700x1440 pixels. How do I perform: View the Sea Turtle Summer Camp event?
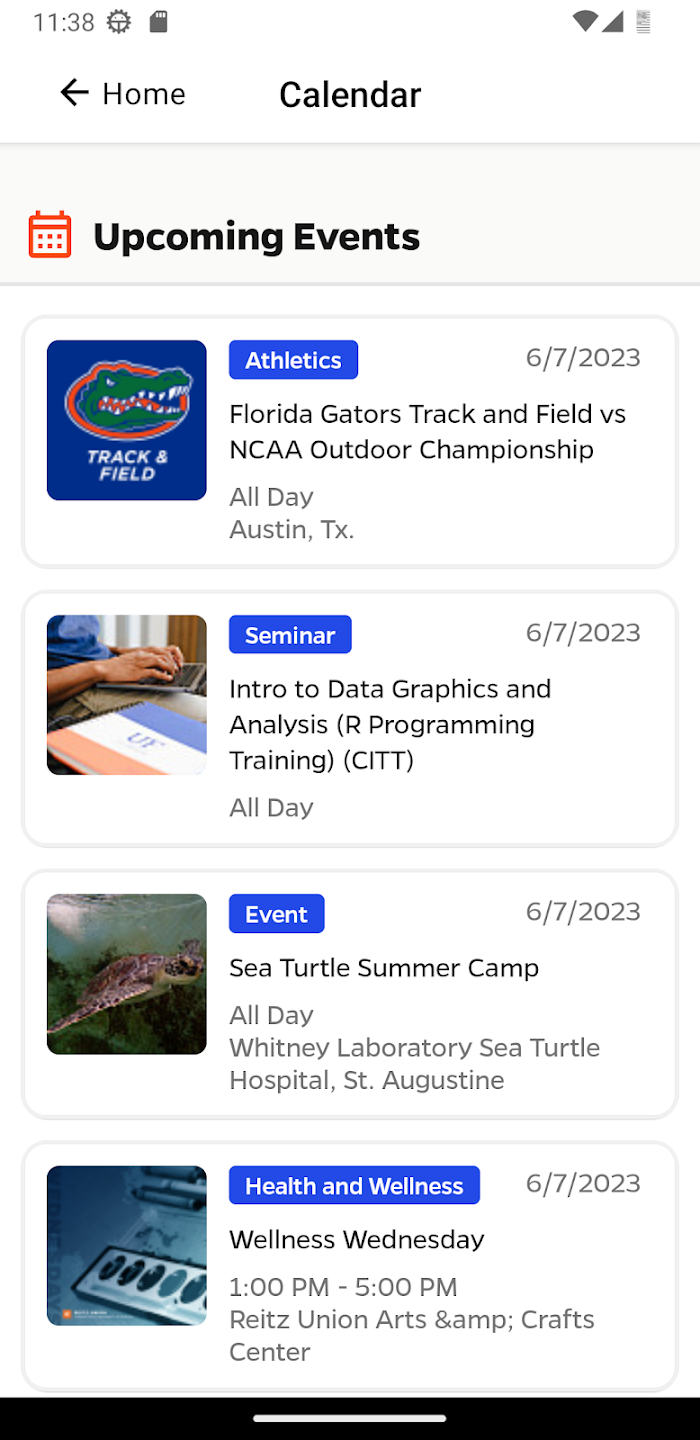[350, 995]
